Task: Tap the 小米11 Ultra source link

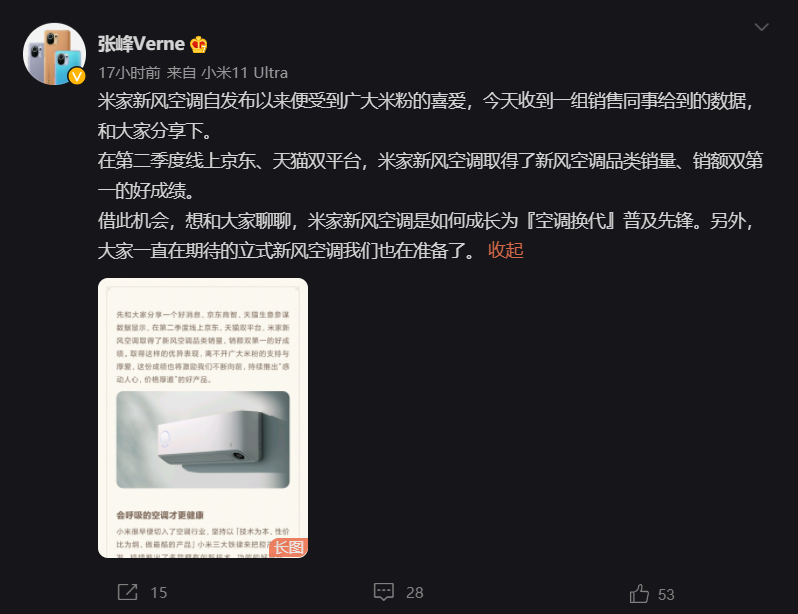Action: click(244, 72)
